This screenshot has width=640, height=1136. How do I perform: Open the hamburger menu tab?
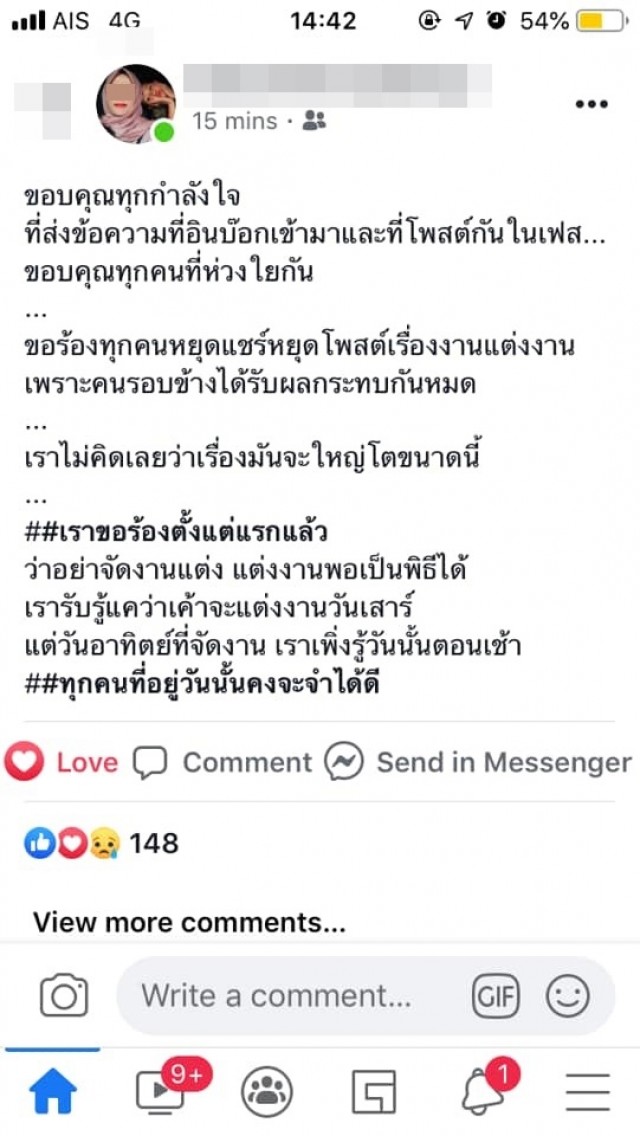coord(587,1092)
